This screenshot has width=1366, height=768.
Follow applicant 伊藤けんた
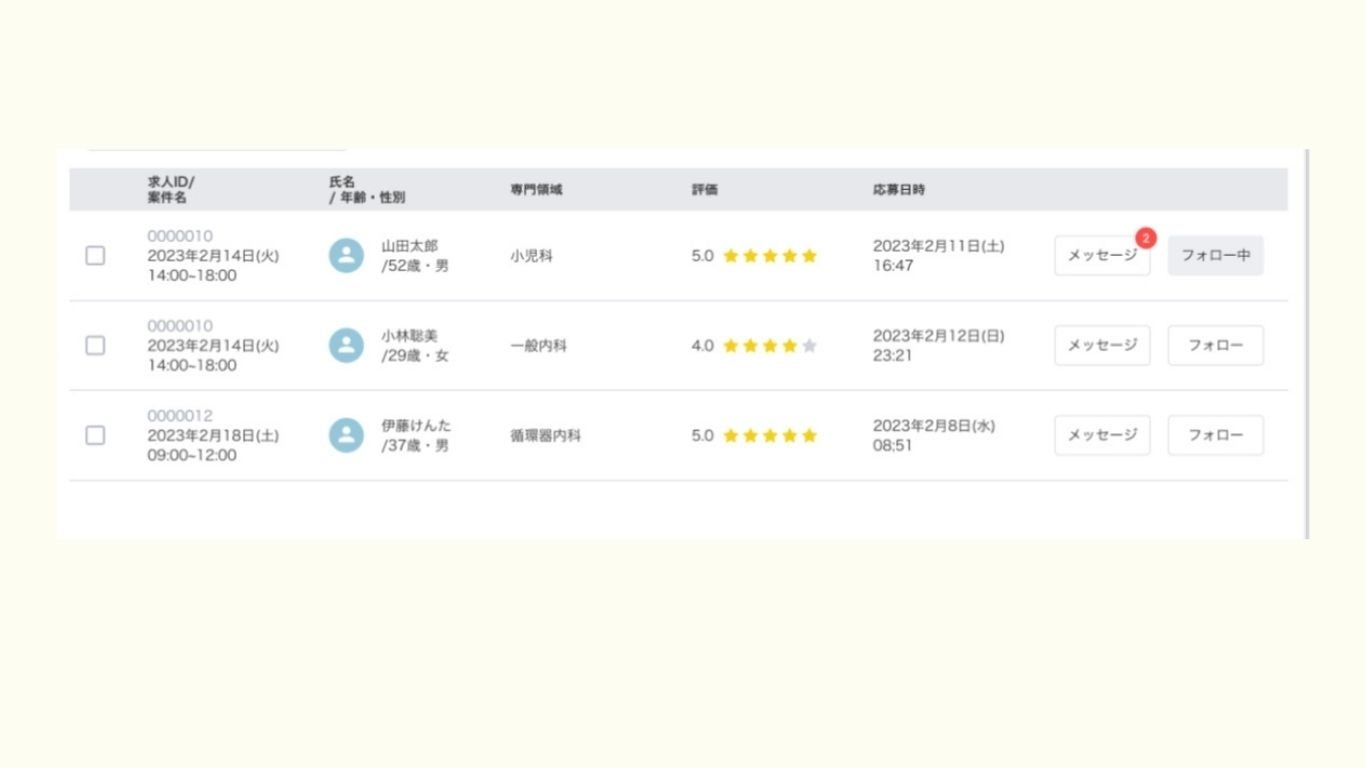tap(1215, 436)
